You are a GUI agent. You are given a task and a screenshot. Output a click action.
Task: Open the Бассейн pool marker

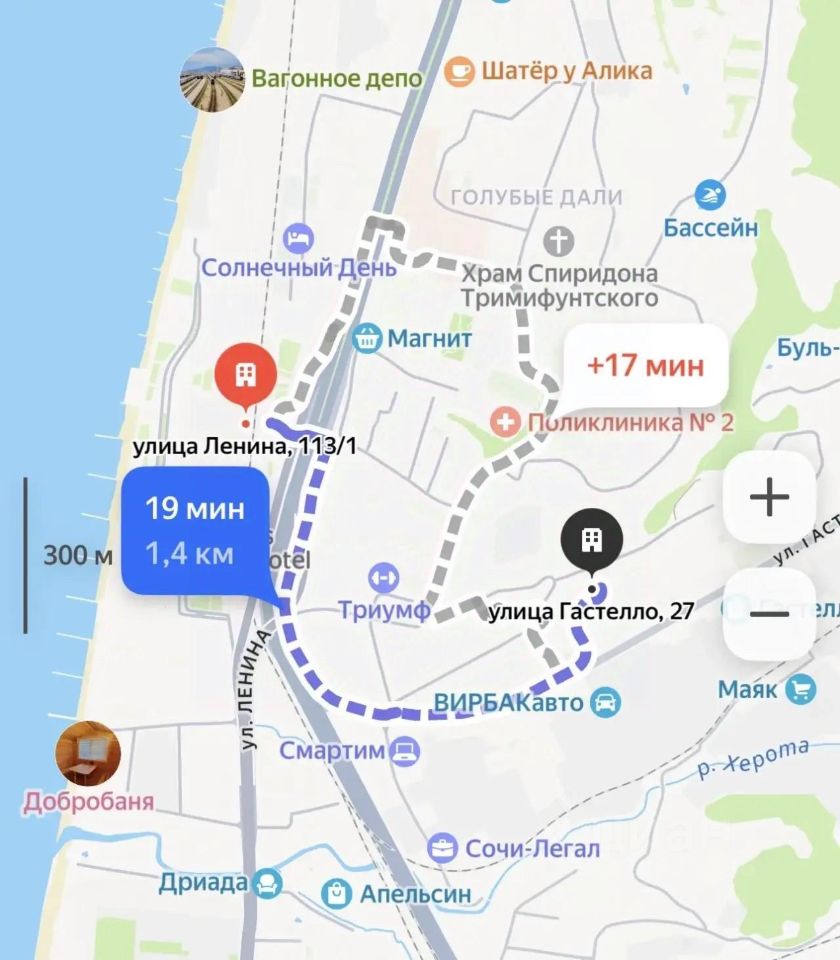711,196
